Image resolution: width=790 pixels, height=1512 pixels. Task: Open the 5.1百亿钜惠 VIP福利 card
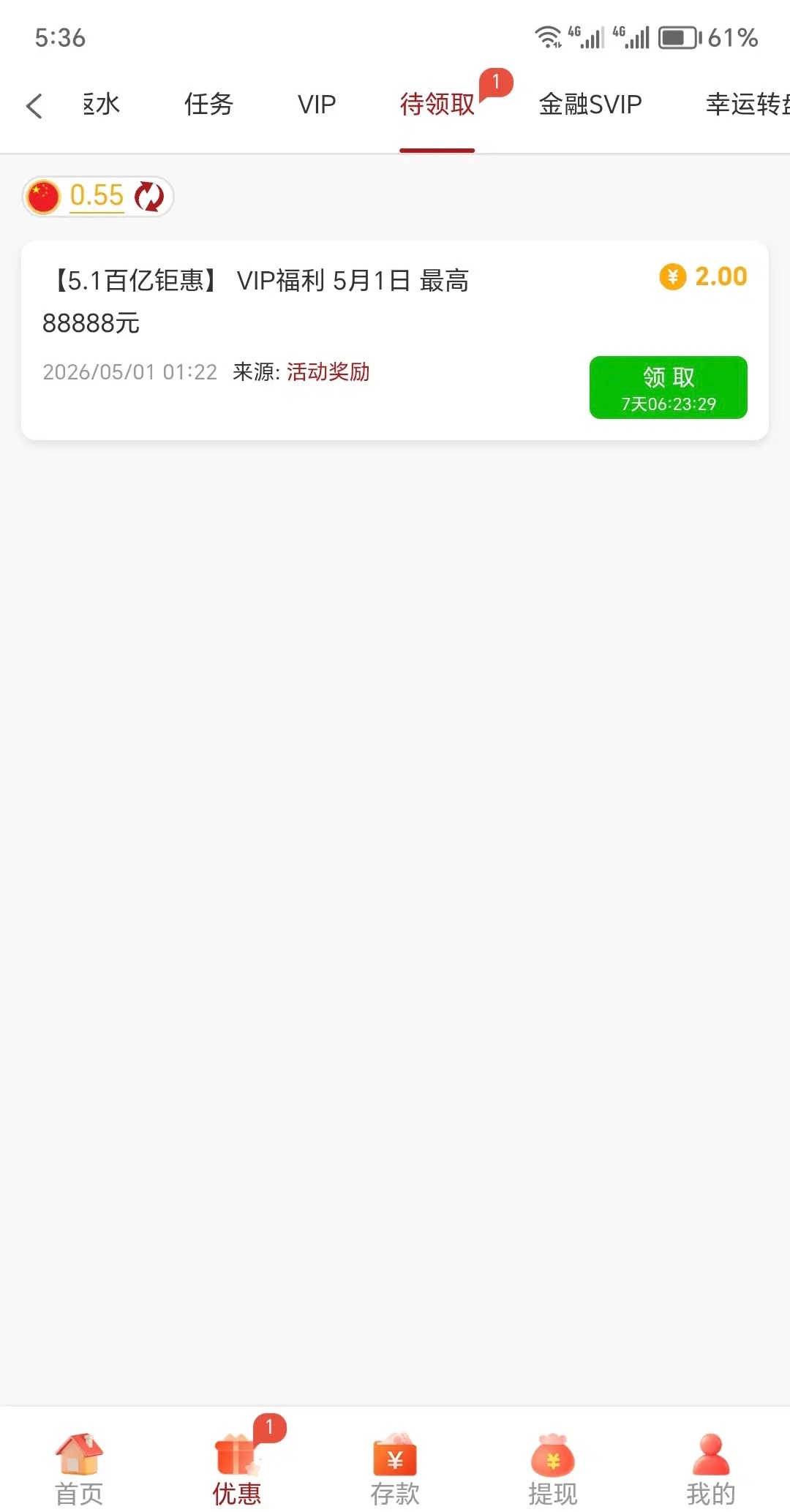[x=395, y=340]
